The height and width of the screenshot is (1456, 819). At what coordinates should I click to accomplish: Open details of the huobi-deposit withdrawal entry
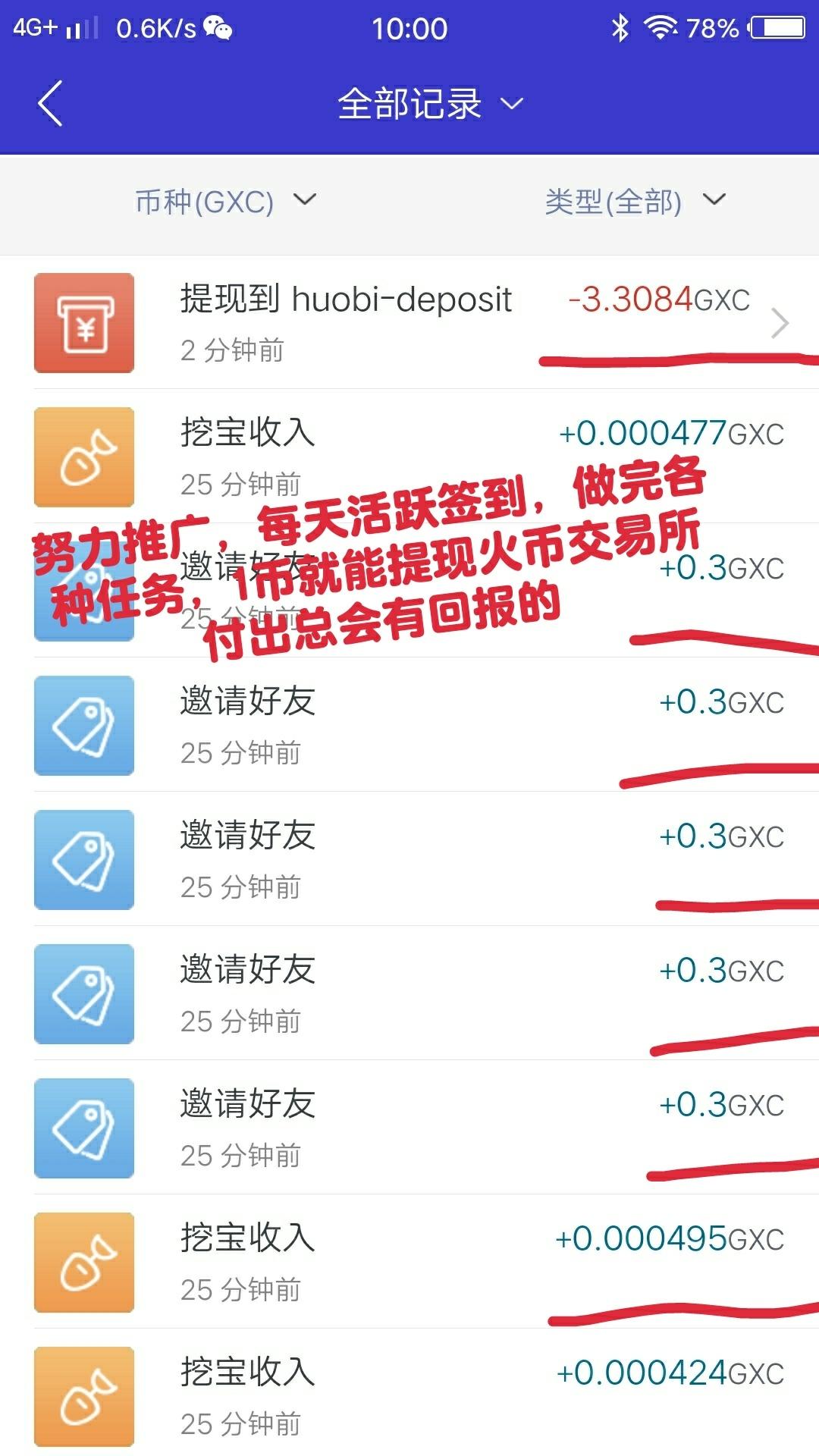click(409, 323)
